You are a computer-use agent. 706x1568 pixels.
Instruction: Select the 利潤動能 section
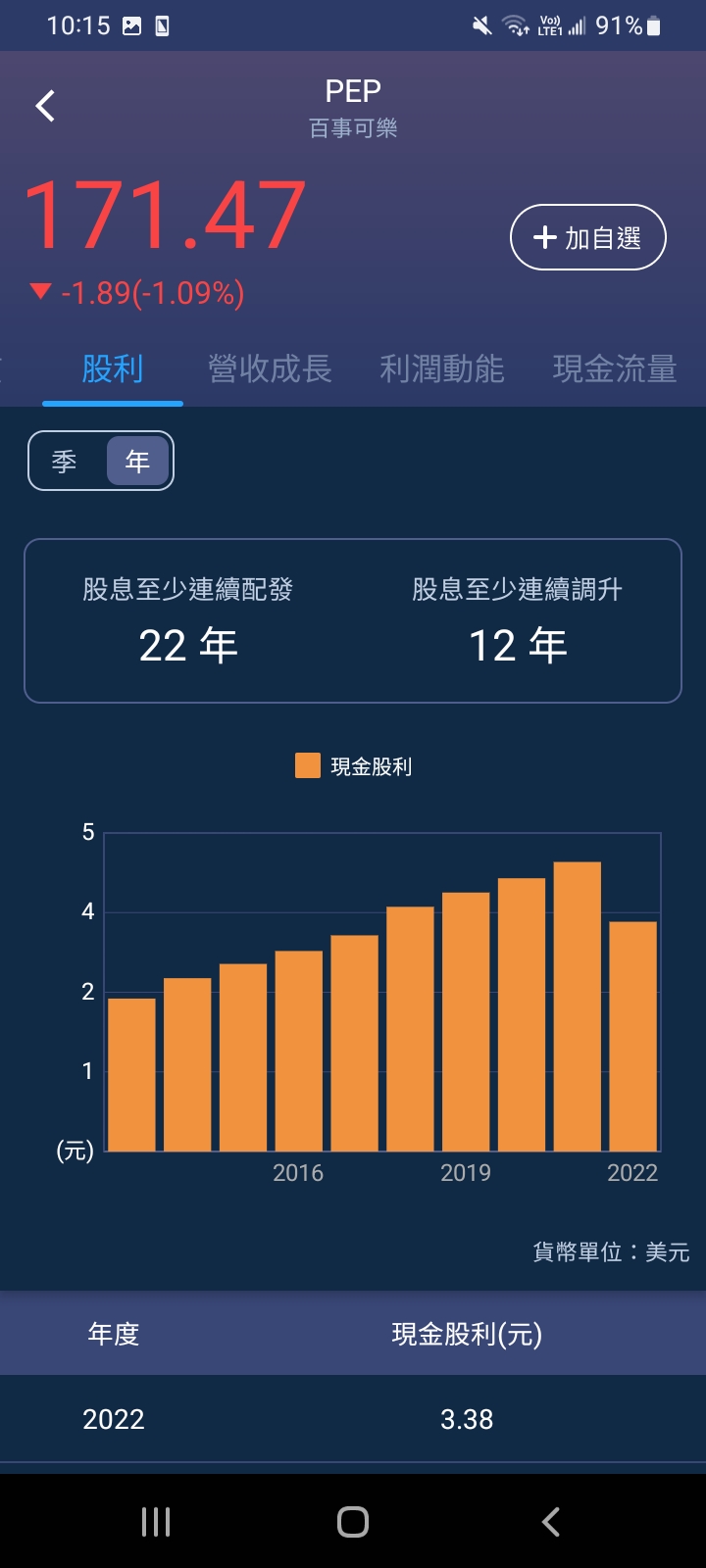442,369
